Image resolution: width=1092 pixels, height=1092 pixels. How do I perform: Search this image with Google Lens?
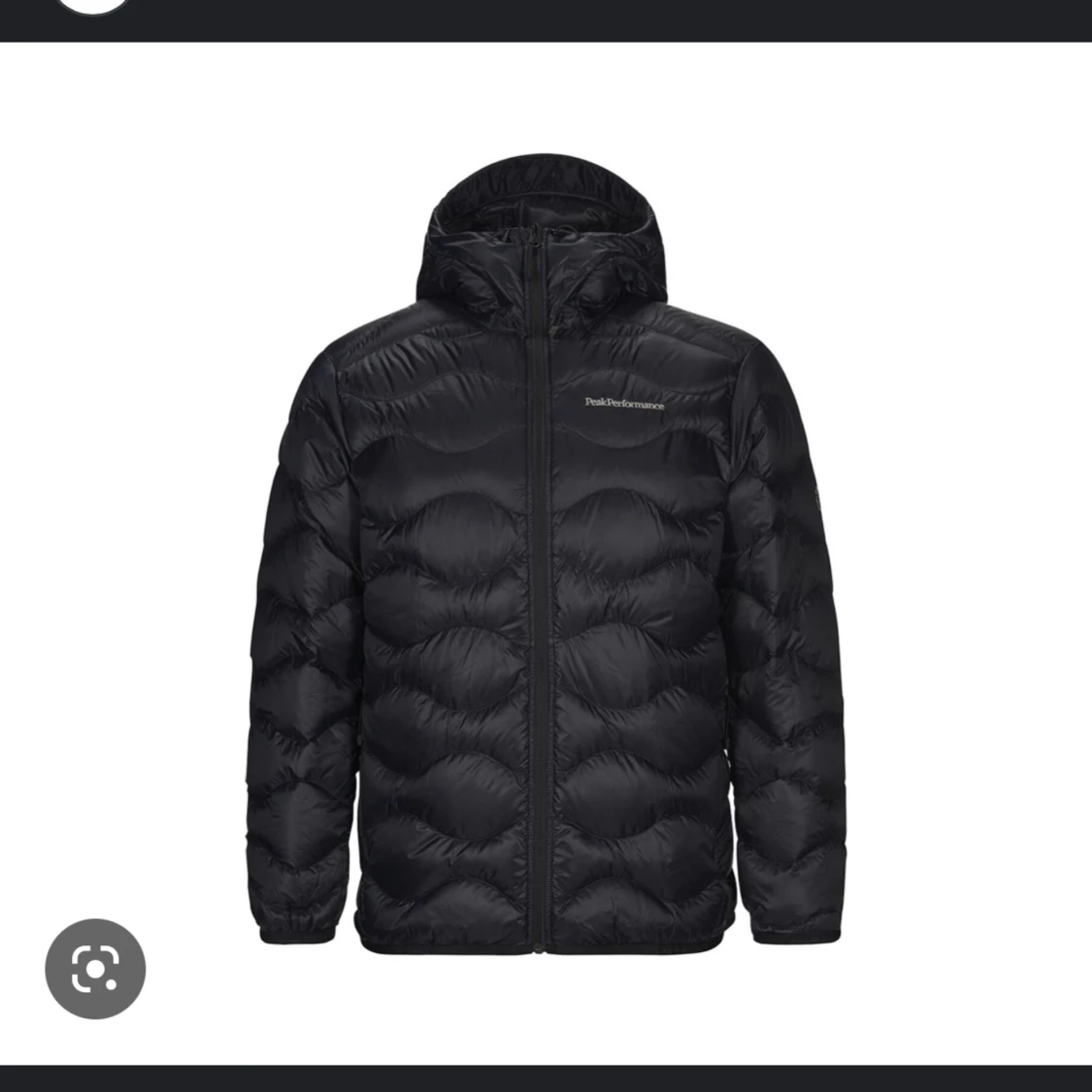click(95, 968)
